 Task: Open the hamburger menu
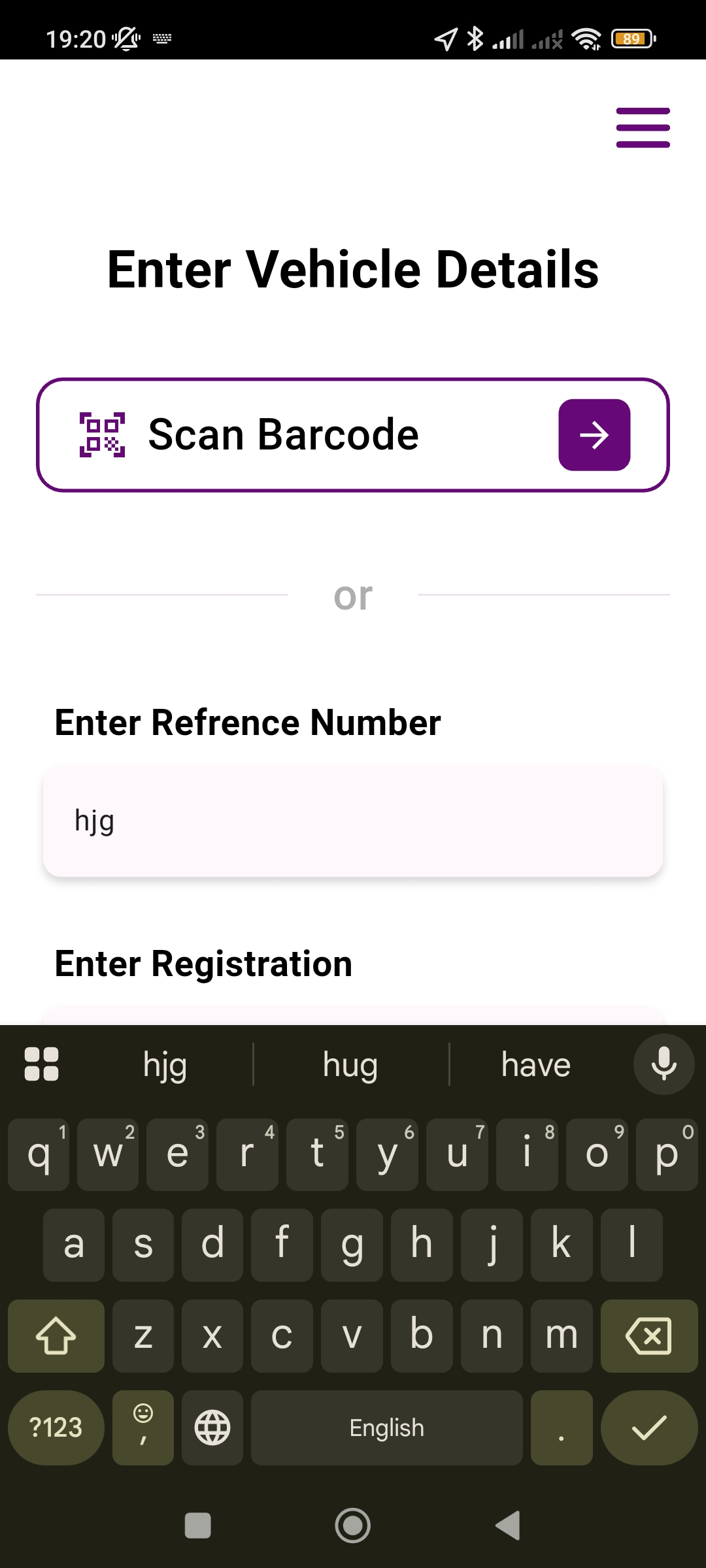643,128
